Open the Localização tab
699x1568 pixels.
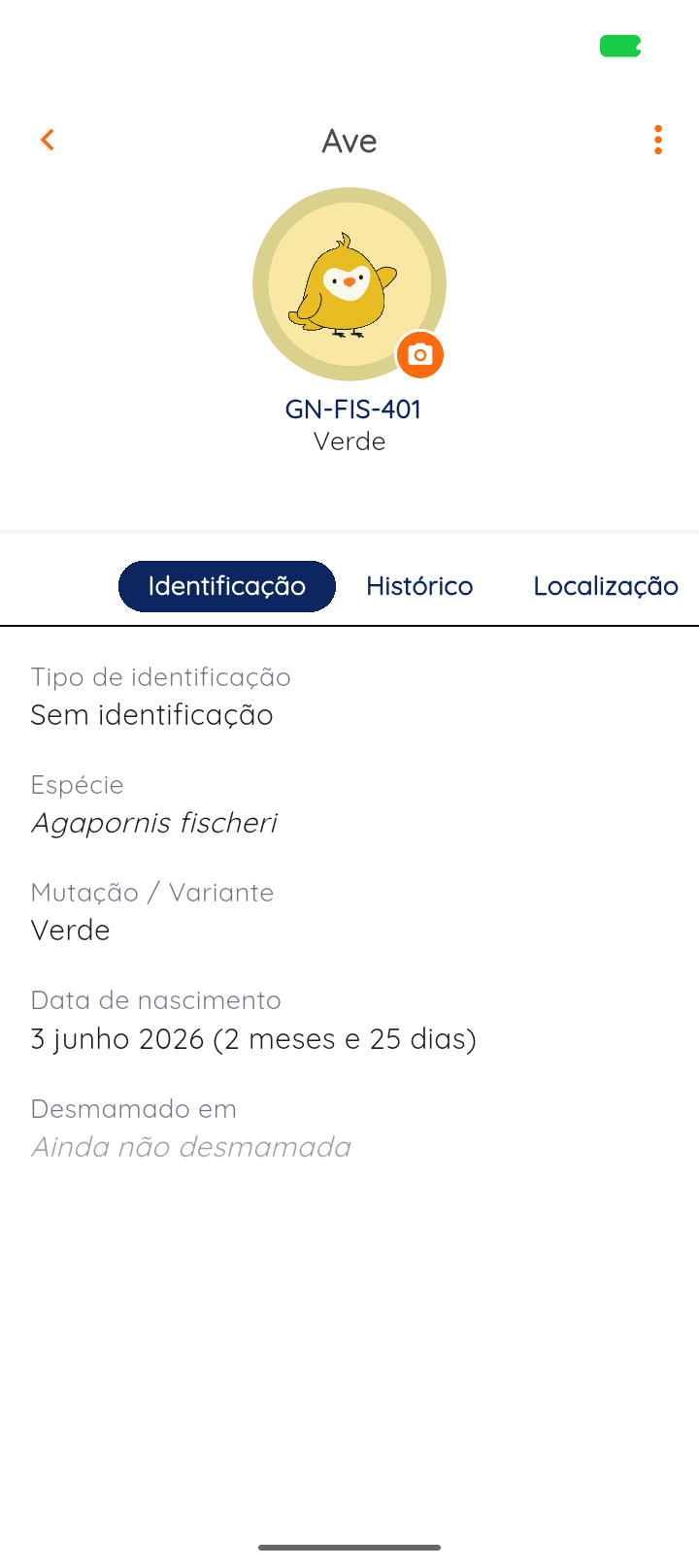coord(606,586)
